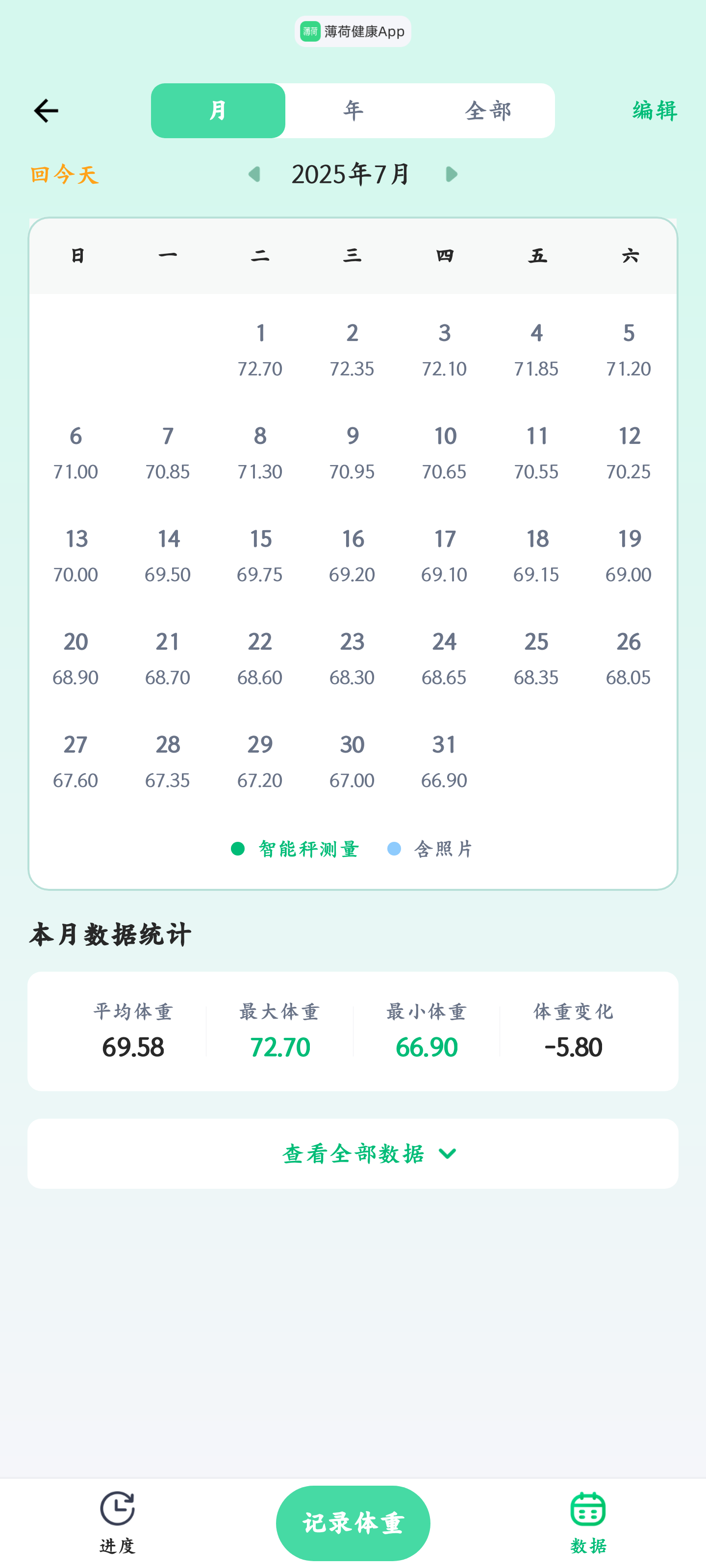Switch to the 全部 view tab
The image size is (706, 1568).
(488, 111)
